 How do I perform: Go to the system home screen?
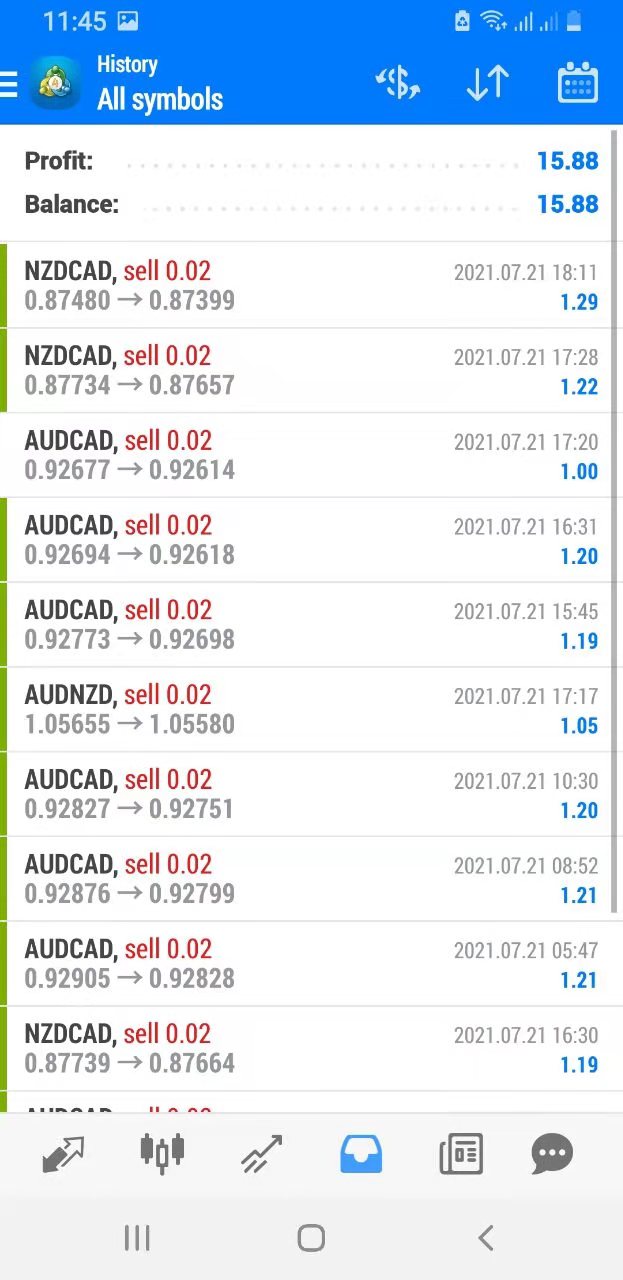[311, 1238]
